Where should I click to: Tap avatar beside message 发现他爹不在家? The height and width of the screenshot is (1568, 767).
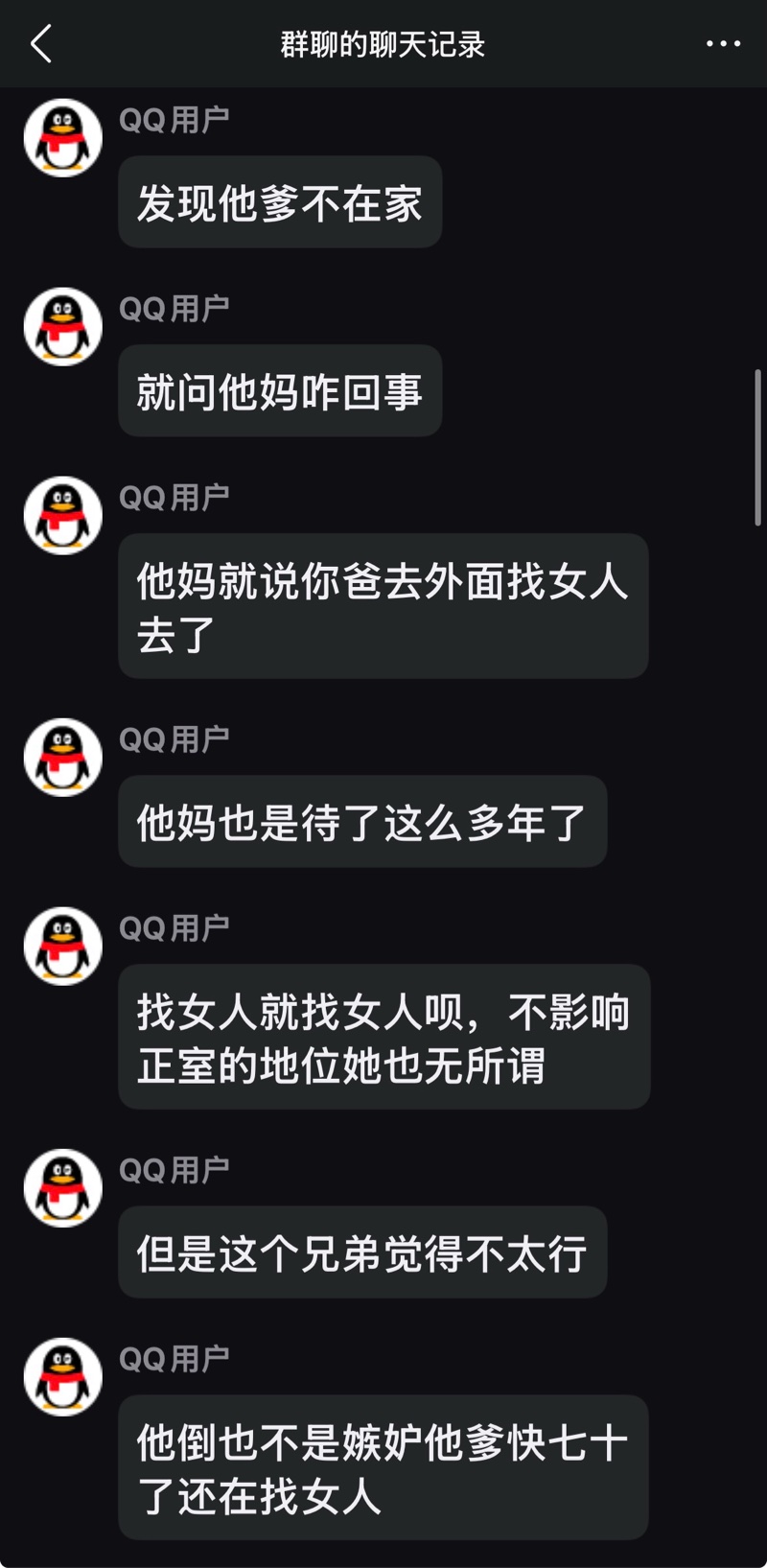tap(63, 138)
